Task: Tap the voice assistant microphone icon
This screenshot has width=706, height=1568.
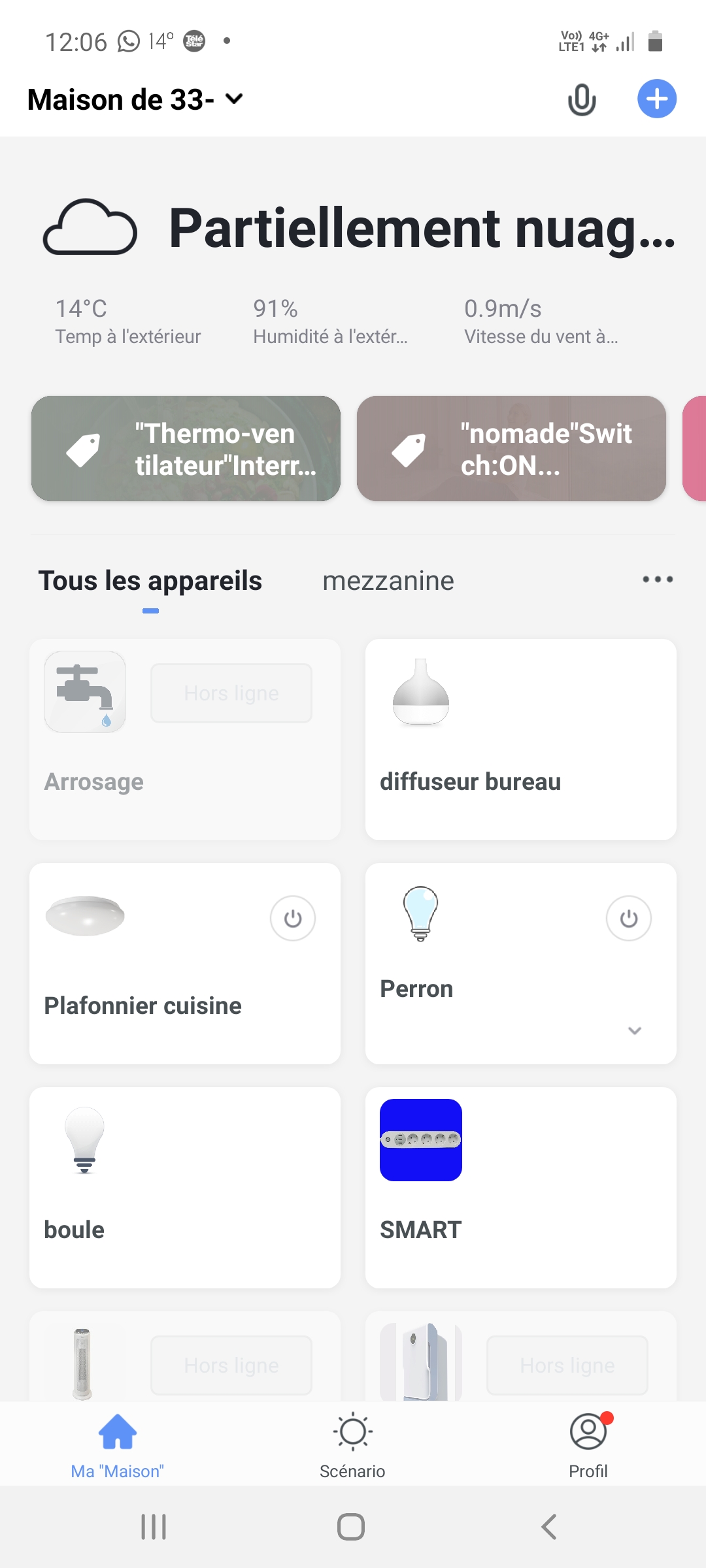Action: [x=581, y=100]
